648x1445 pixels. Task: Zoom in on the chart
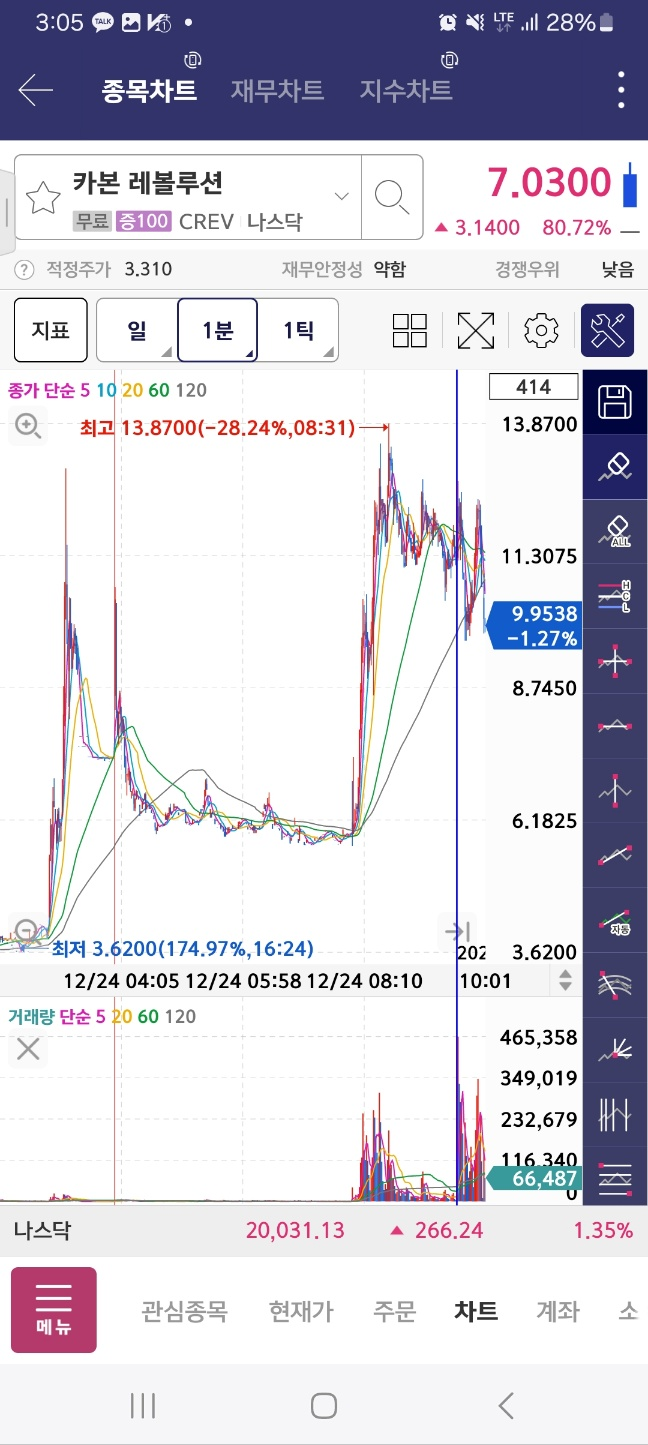pos(27,427)
